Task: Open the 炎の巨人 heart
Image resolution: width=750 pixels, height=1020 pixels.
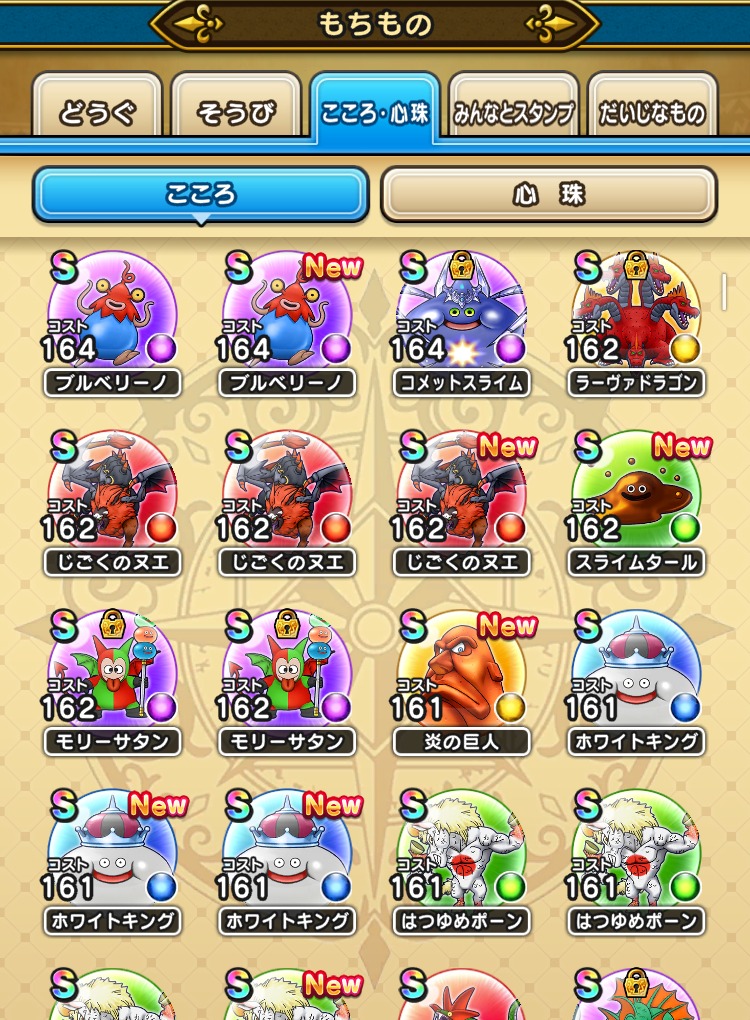Action: (x=462, y=681)
